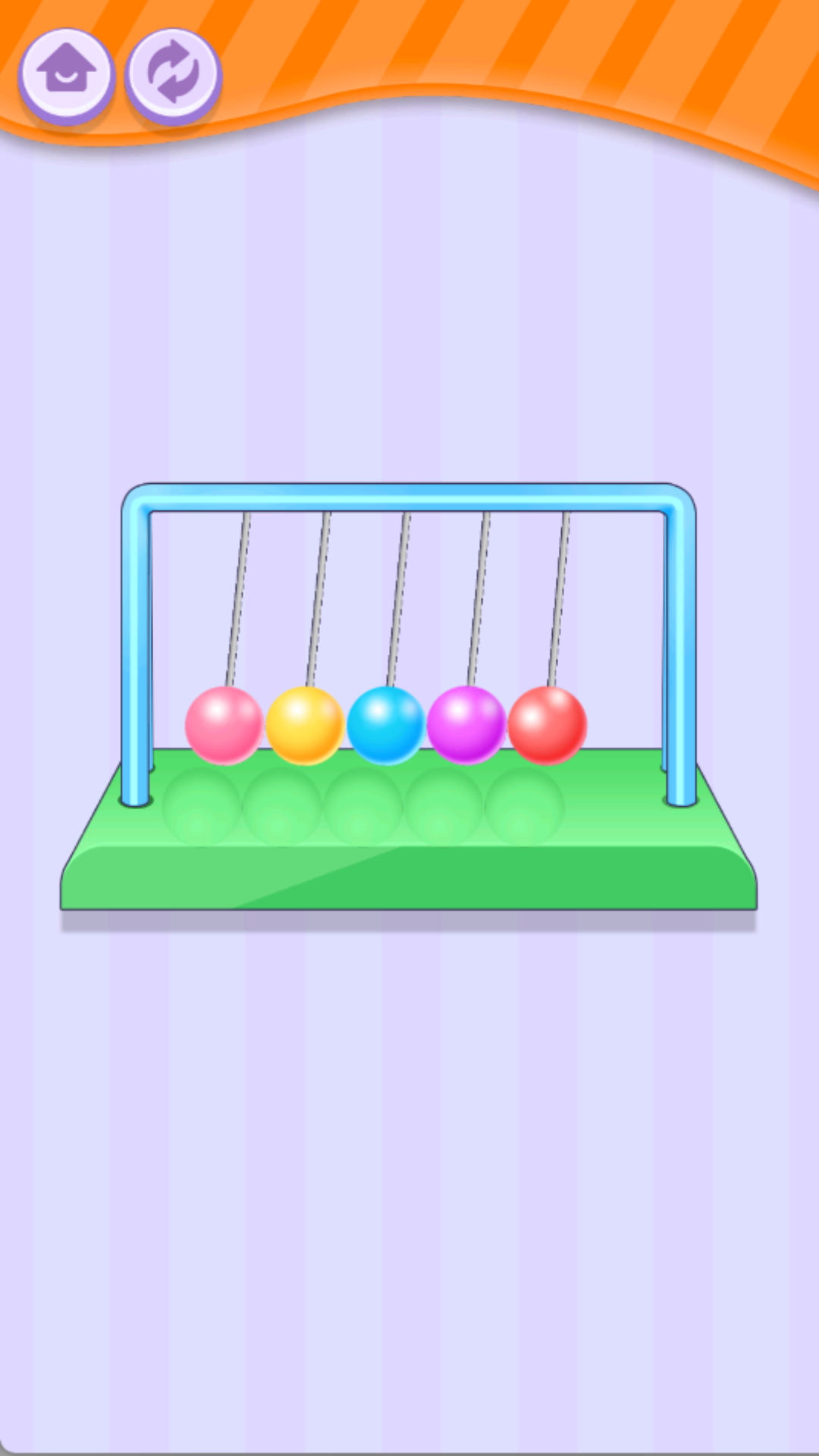The width and height of the screenshot is (819, 1456).
Task: Tap the refresh arrows button
Action: pyautogui.click(x=173, y=74)
